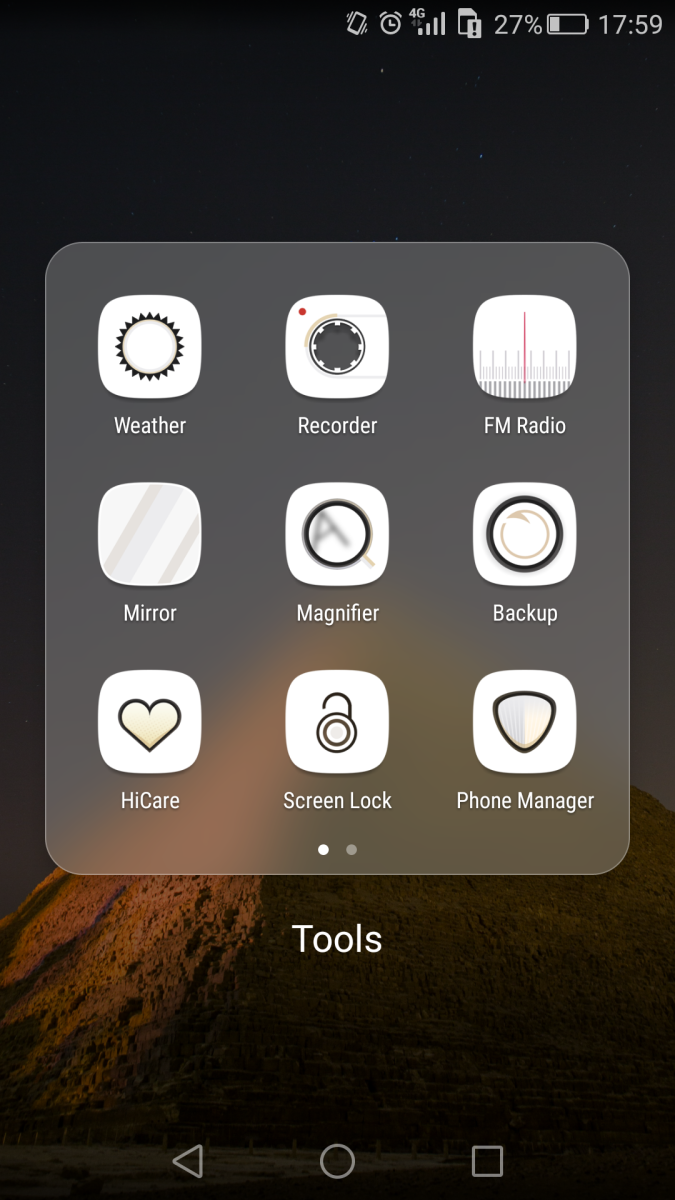Go back using the navigation bar
Screen dimensions: 675x1200
[x=188, y=1161]
